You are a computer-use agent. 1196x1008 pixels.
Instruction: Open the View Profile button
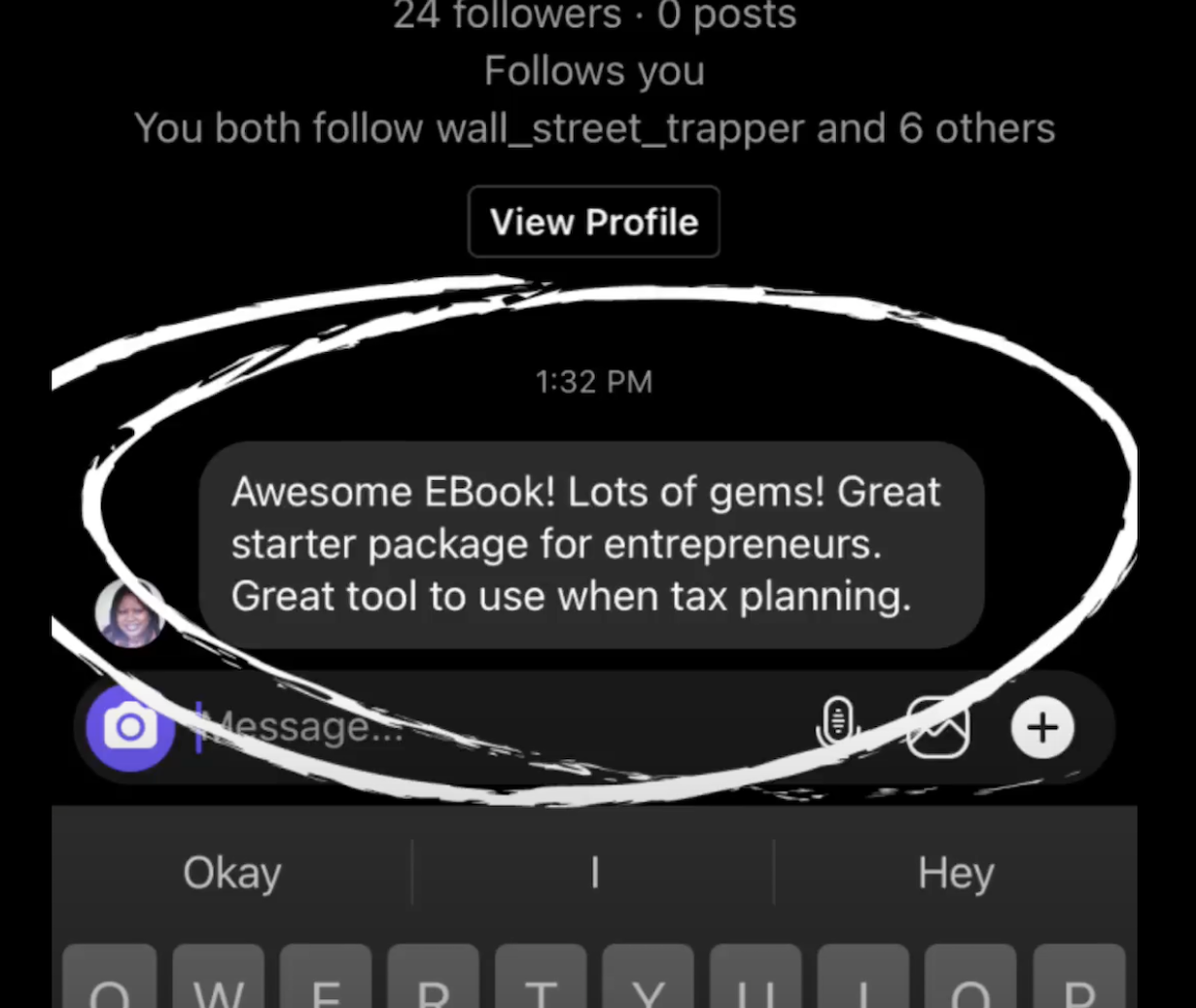point(594,223)
